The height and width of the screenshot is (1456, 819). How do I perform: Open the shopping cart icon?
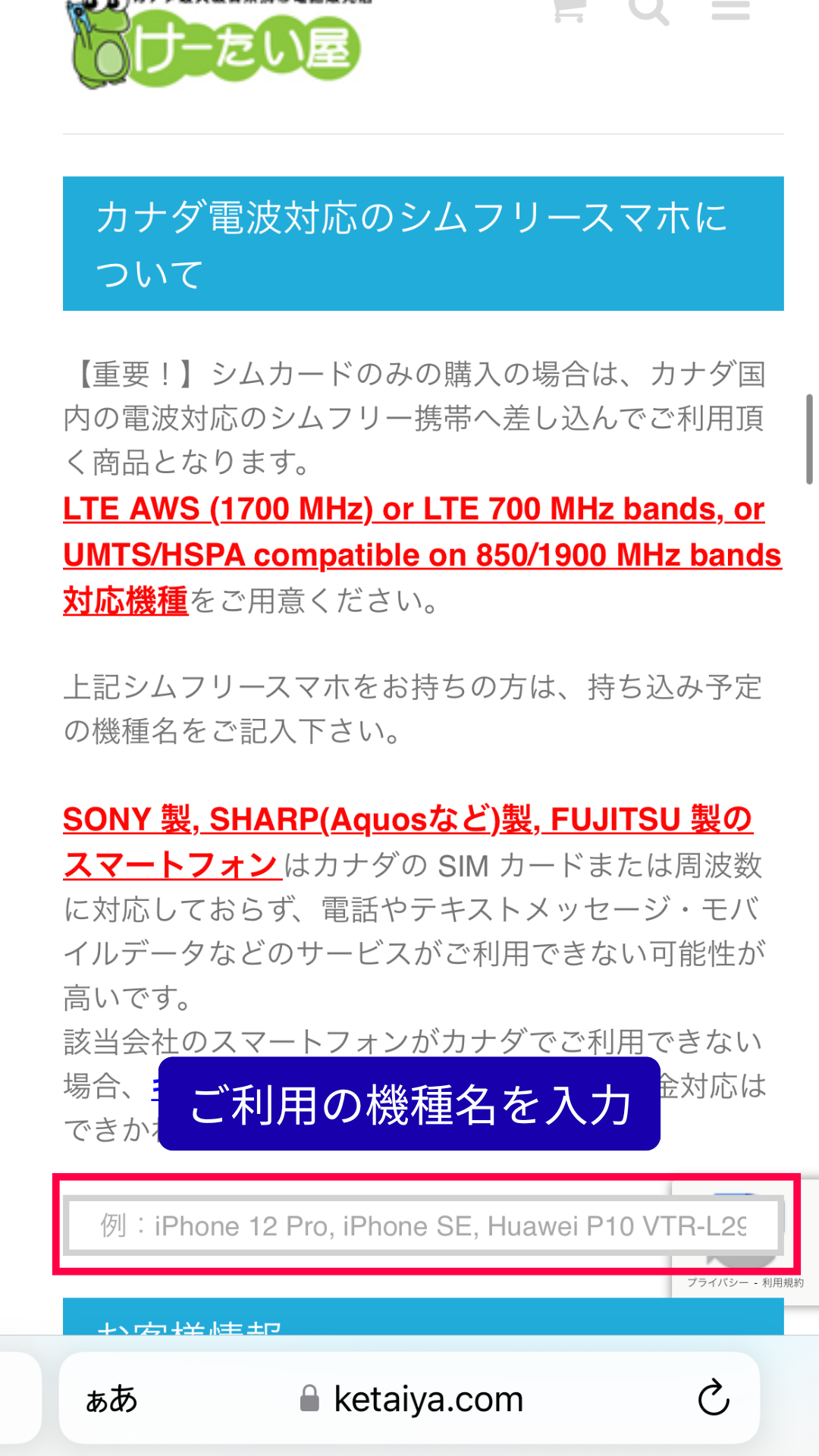pos(569,9)
